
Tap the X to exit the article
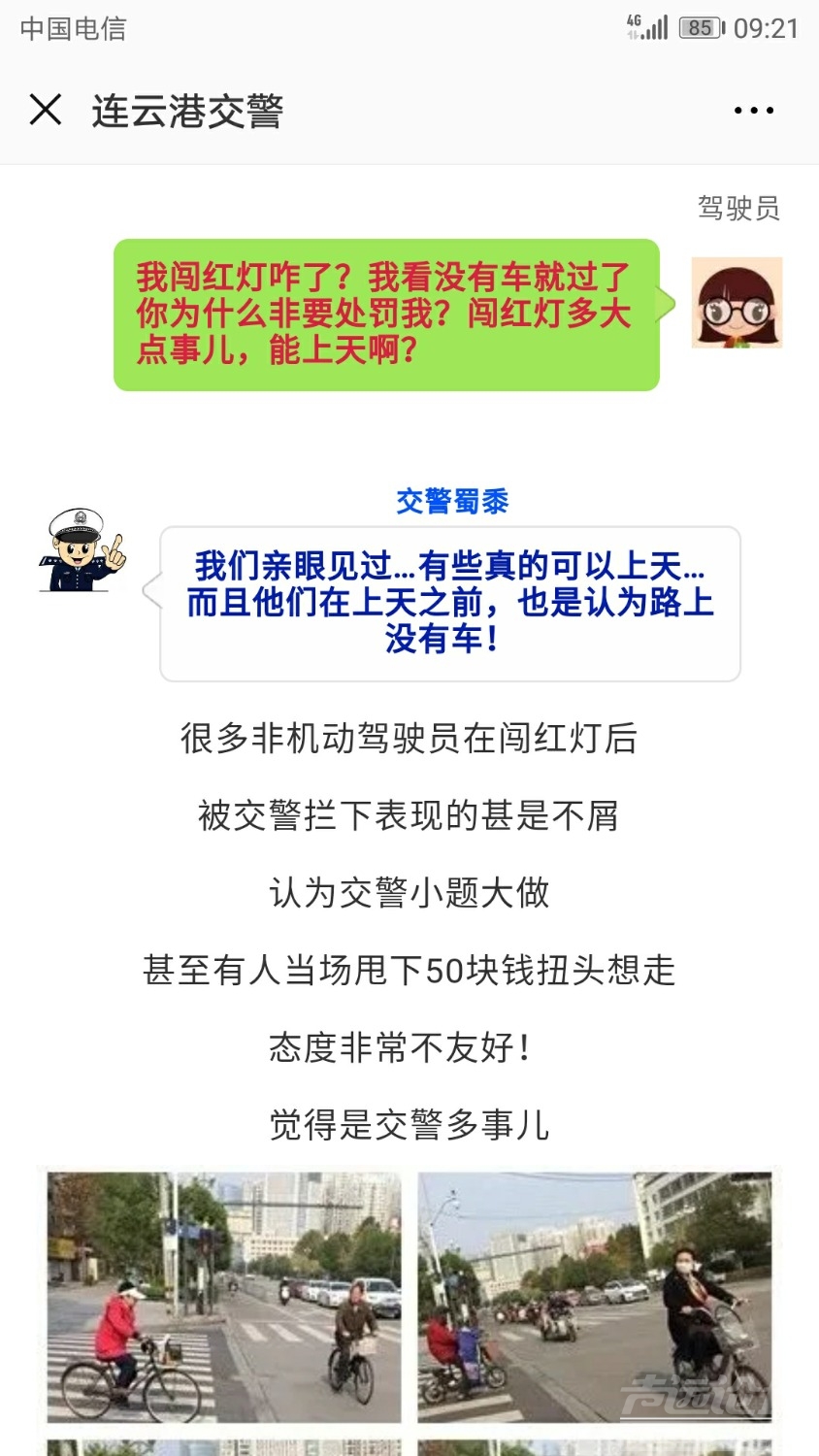click(44, 111)
